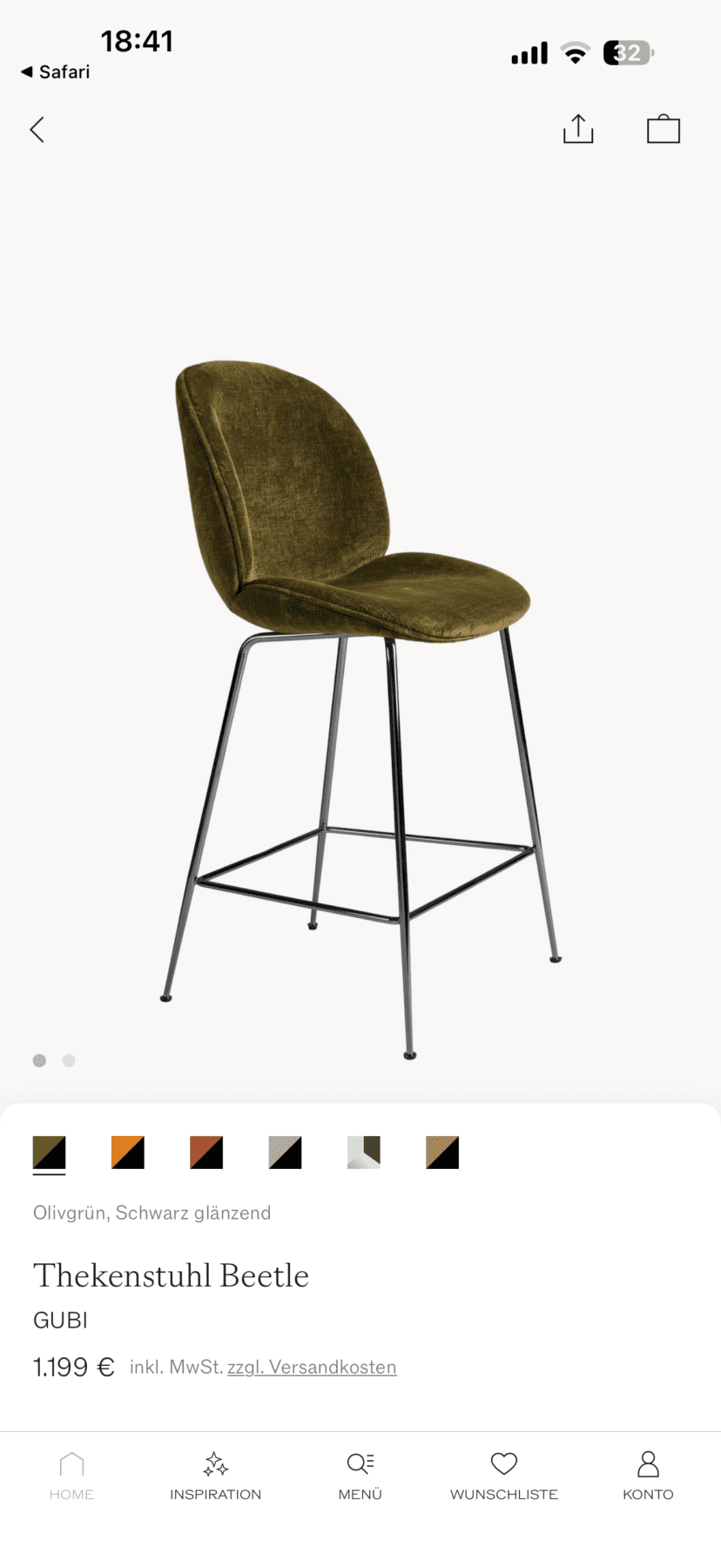Return to Safari via the breadcrumb

(56, 72)
